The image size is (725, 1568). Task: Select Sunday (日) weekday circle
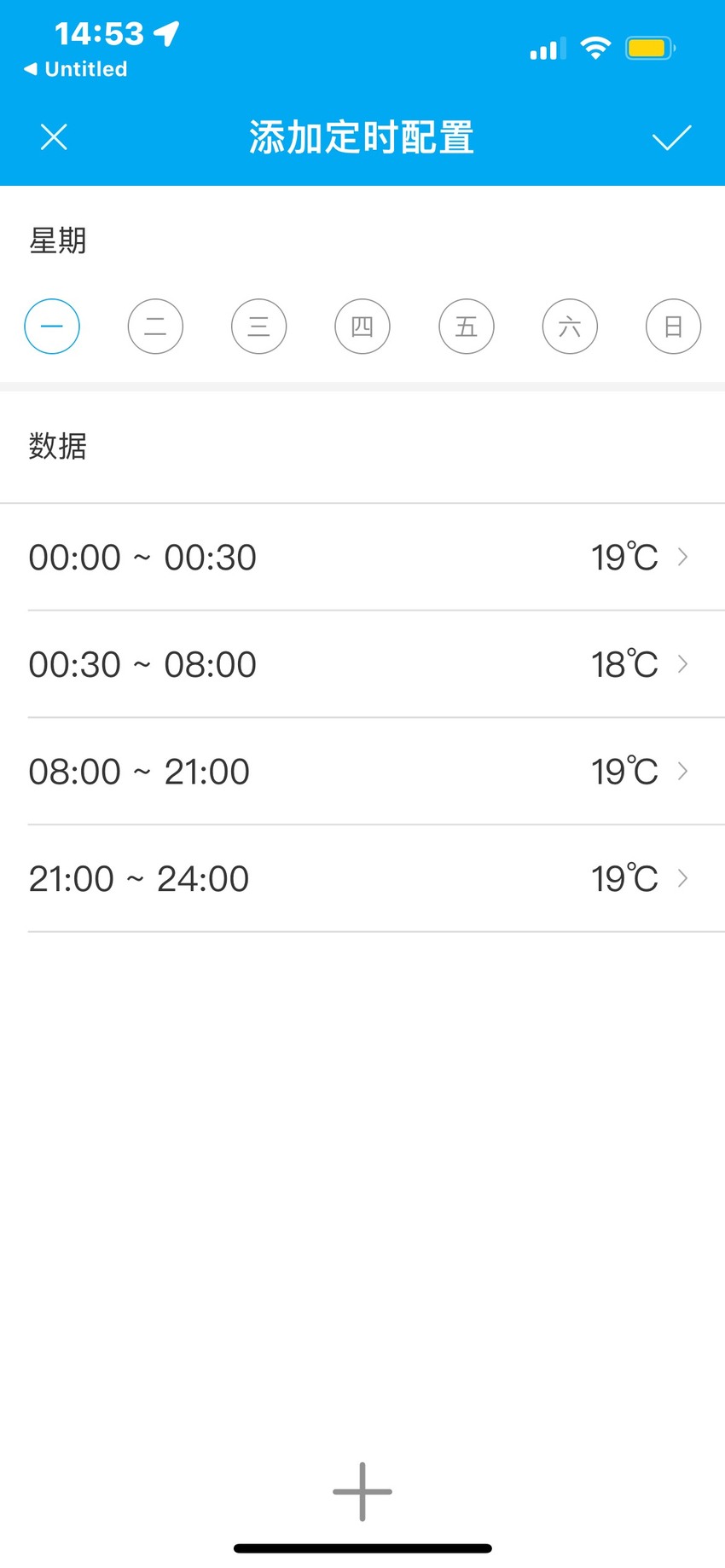[x=674, y=327]
